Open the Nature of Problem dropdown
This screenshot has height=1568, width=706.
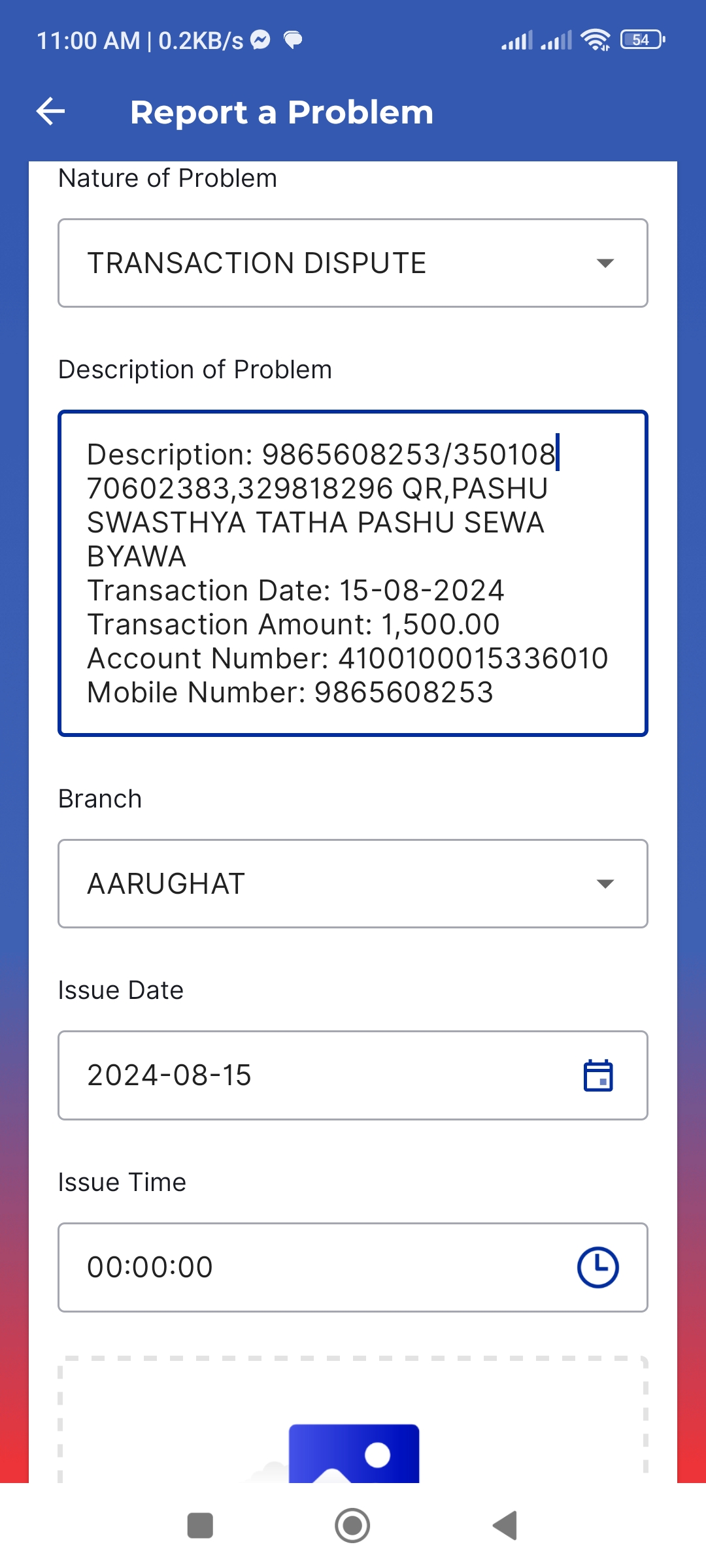(x=353, y=263)
